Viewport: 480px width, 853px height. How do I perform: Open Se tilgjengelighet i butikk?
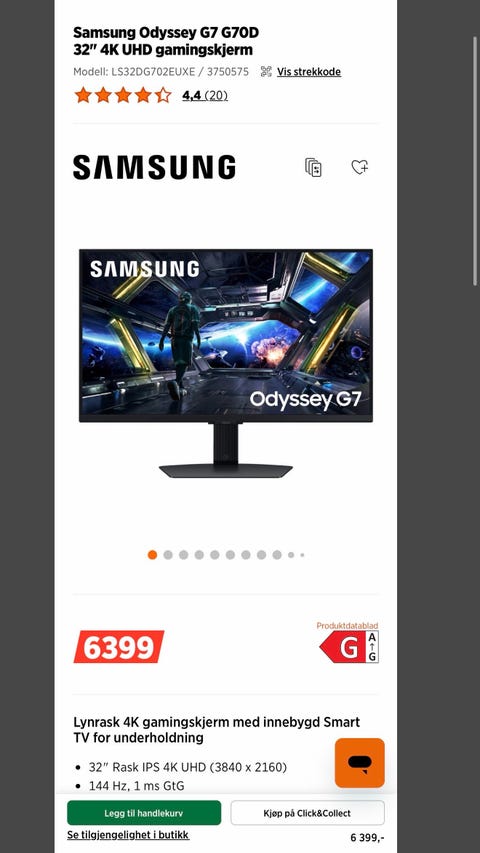click(128, 835)
